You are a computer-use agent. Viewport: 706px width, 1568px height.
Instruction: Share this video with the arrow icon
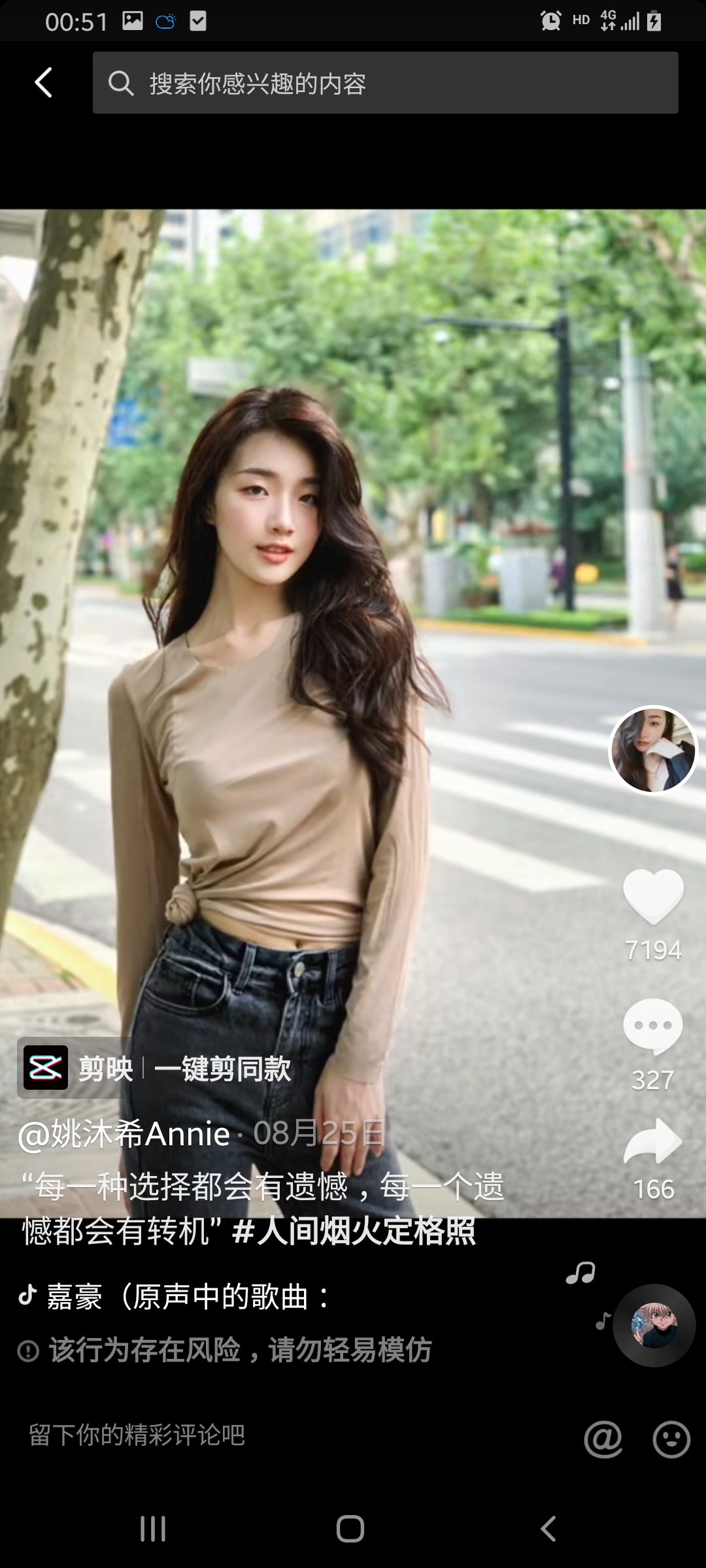pyautogui.click(x=653, y=1141)
